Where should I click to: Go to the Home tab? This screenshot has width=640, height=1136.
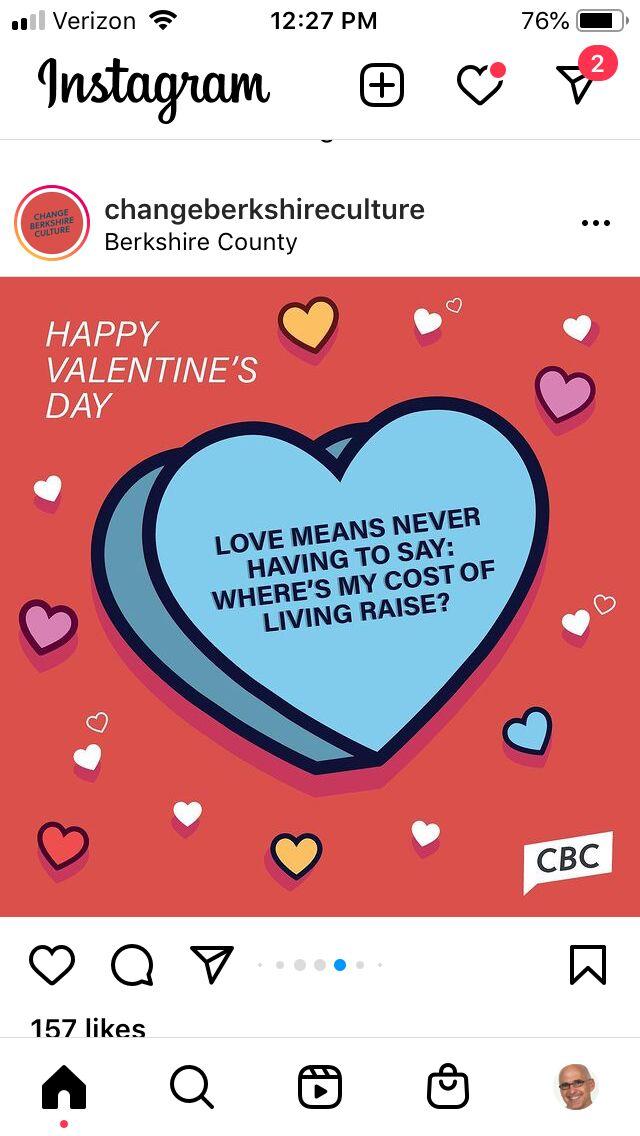point(64,1087)
